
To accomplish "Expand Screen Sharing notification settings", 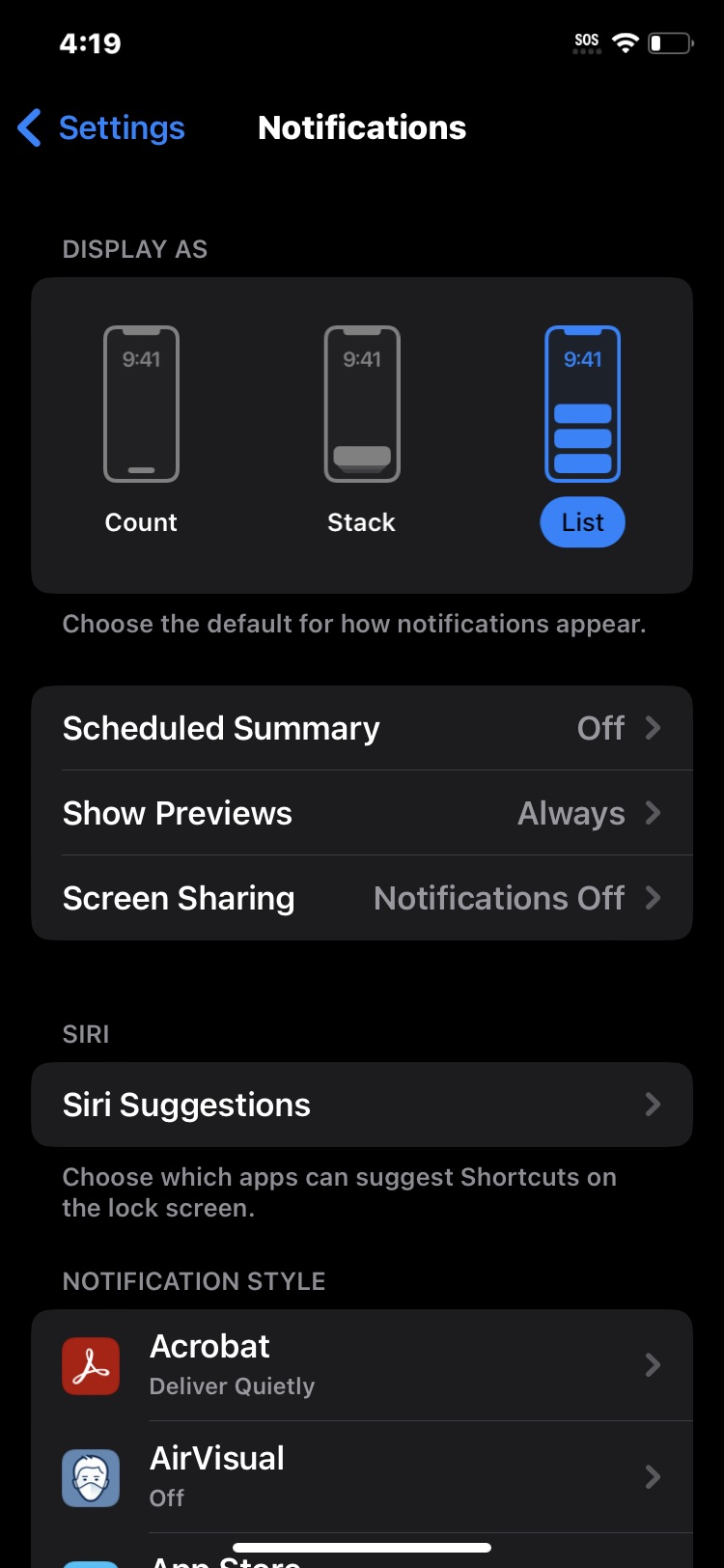I will tap(362, 898).
